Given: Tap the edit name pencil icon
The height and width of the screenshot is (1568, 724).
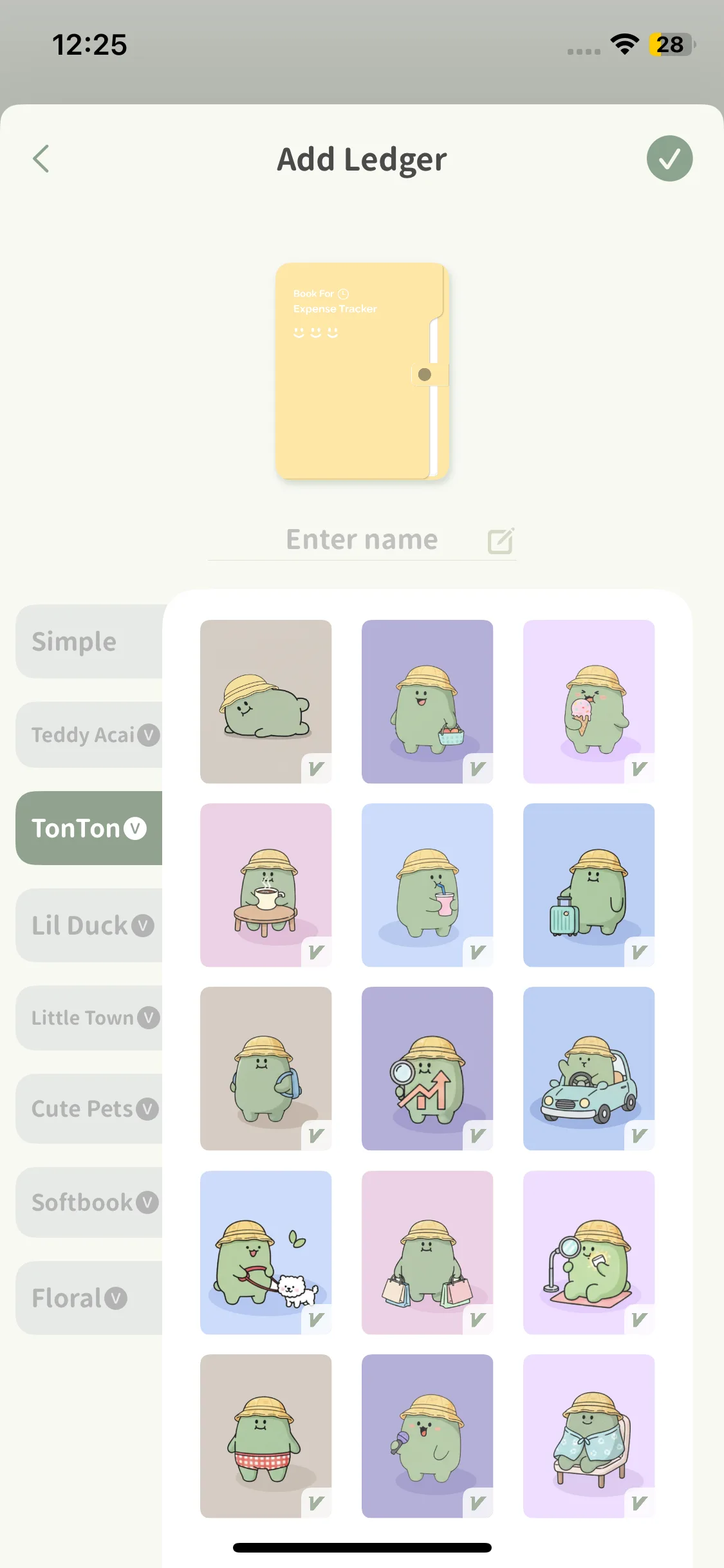Looking at the screenshot, I should 501,541.
